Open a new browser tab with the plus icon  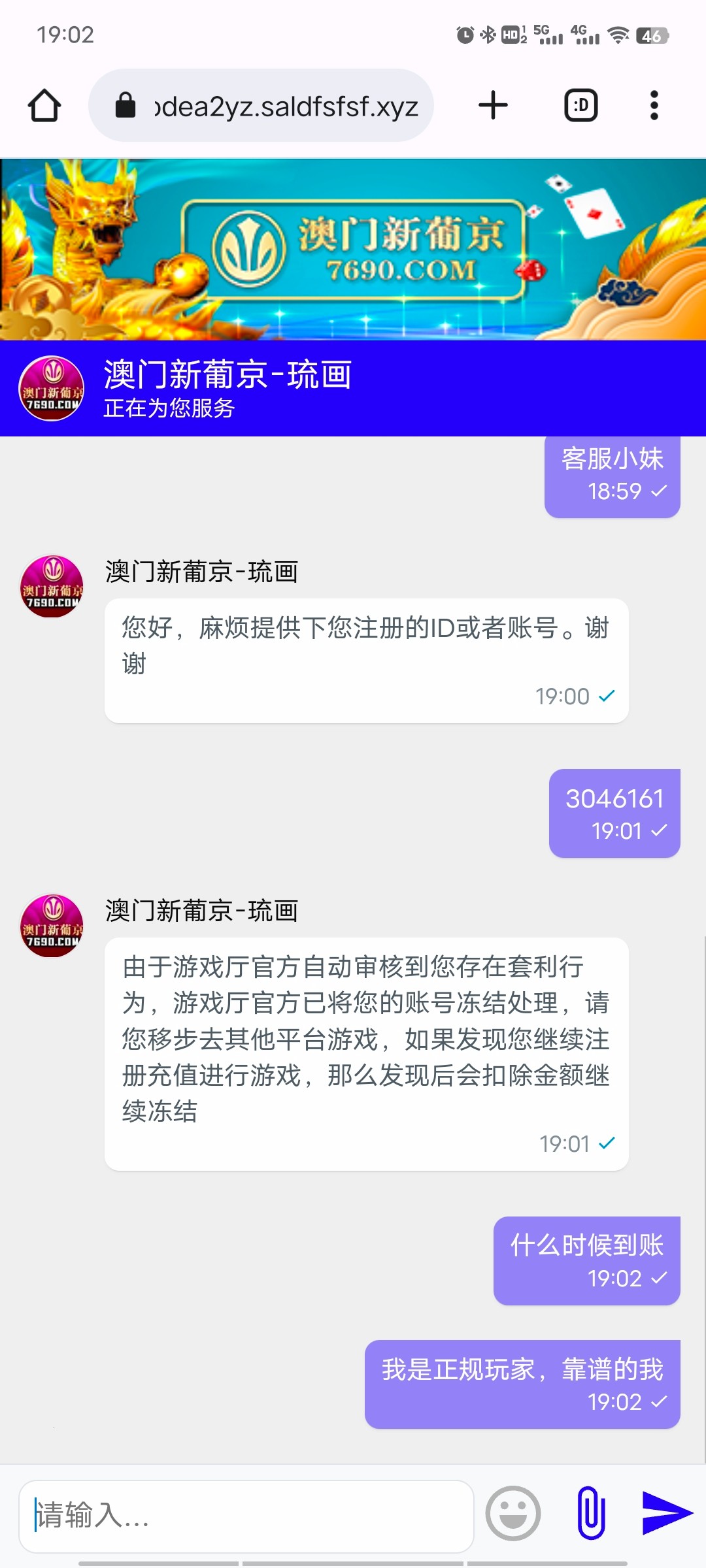(x=494, y=105)
